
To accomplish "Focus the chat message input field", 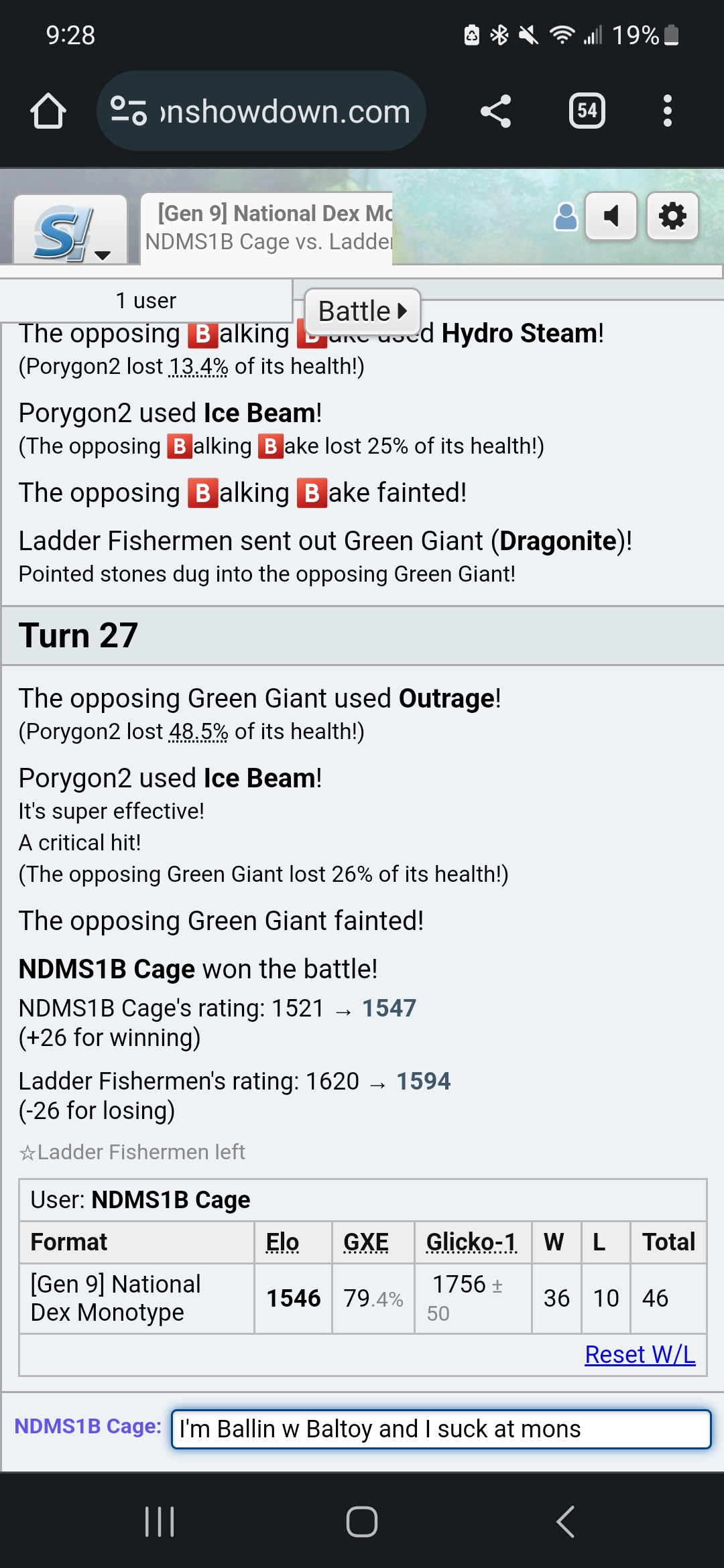I will [440, 1429].
